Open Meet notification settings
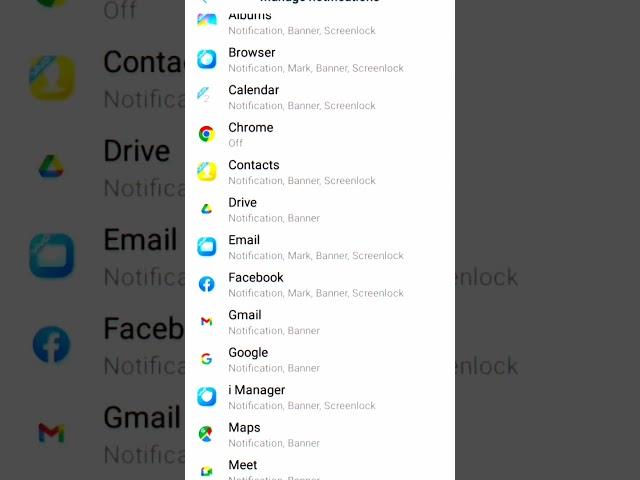This screenshot has height=480, width=640. point(300,468)
